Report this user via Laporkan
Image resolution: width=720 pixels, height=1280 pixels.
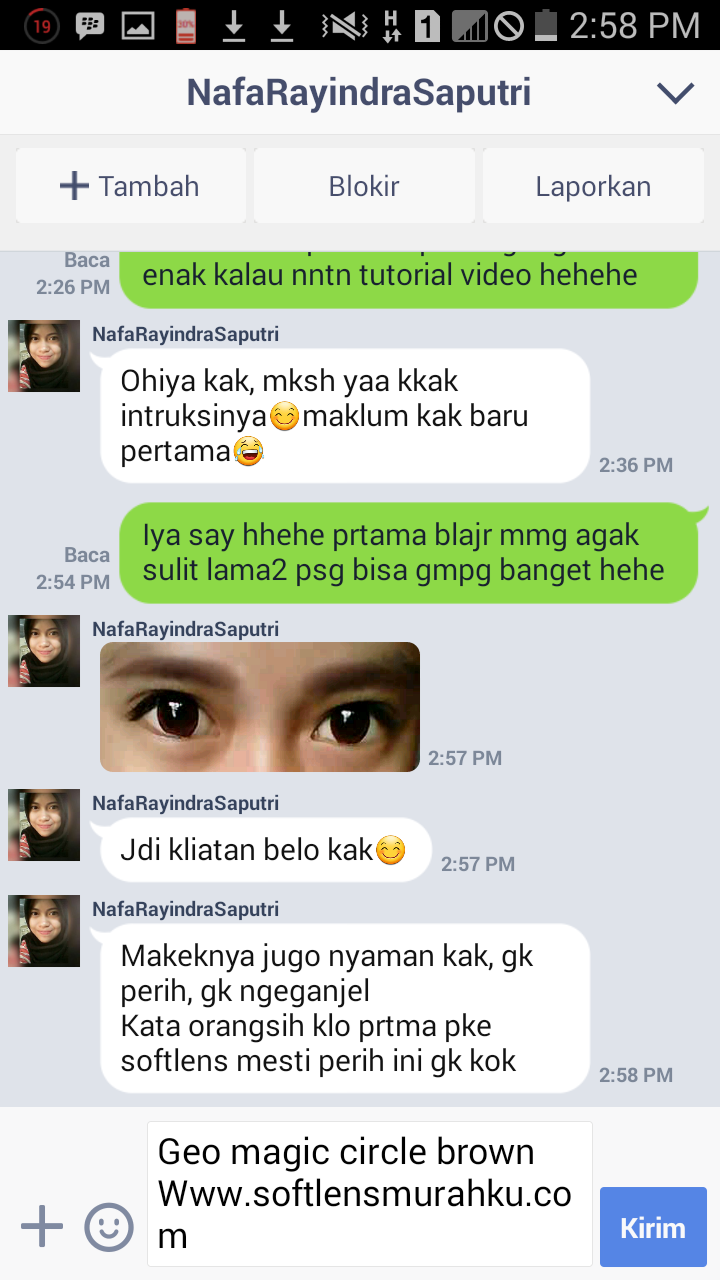[593, 186]
